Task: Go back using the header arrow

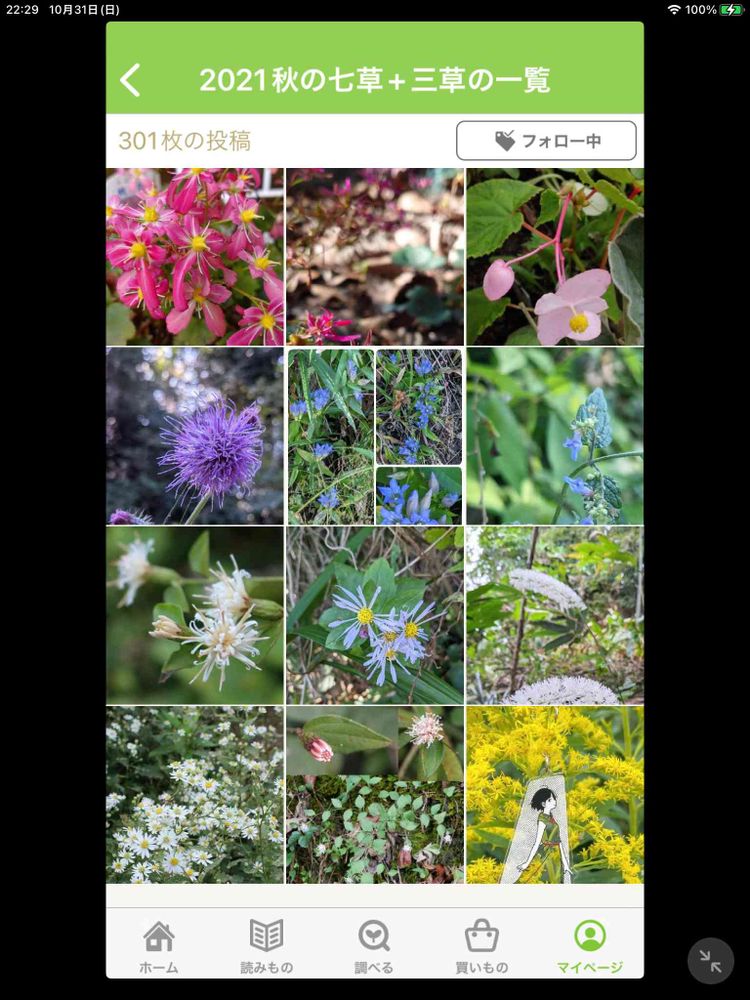Action: 130,80
